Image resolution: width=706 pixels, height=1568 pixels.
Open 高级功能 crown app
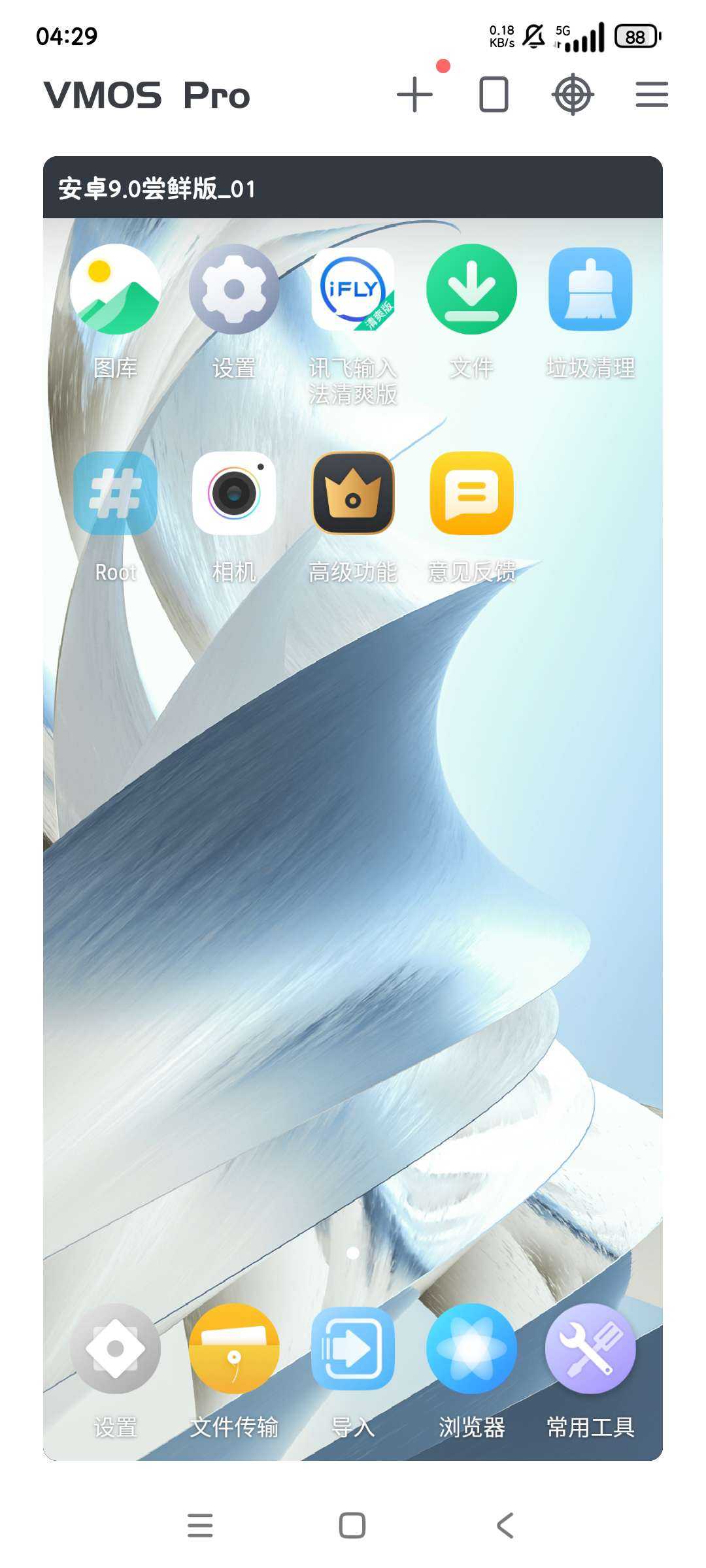pos(353,494)
